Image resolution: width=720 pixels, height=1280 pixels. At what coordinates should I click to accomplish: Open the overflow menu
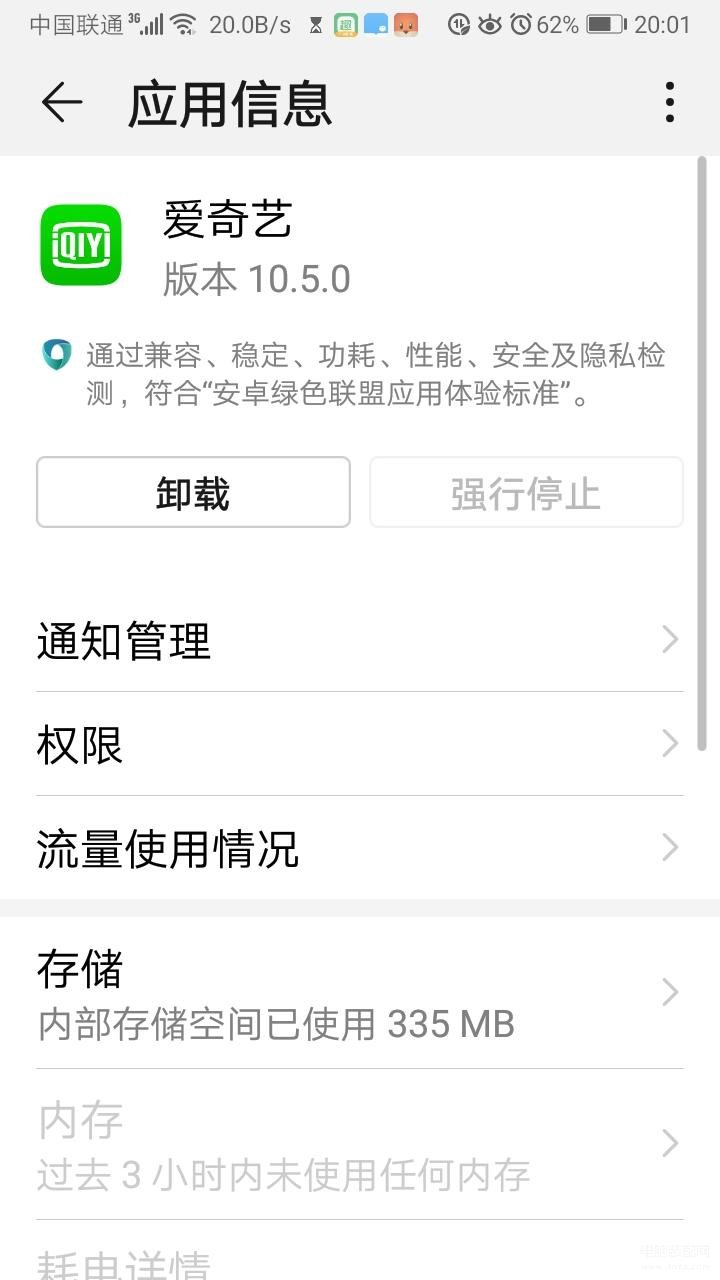pyautogui.click(x=669, y=103)
